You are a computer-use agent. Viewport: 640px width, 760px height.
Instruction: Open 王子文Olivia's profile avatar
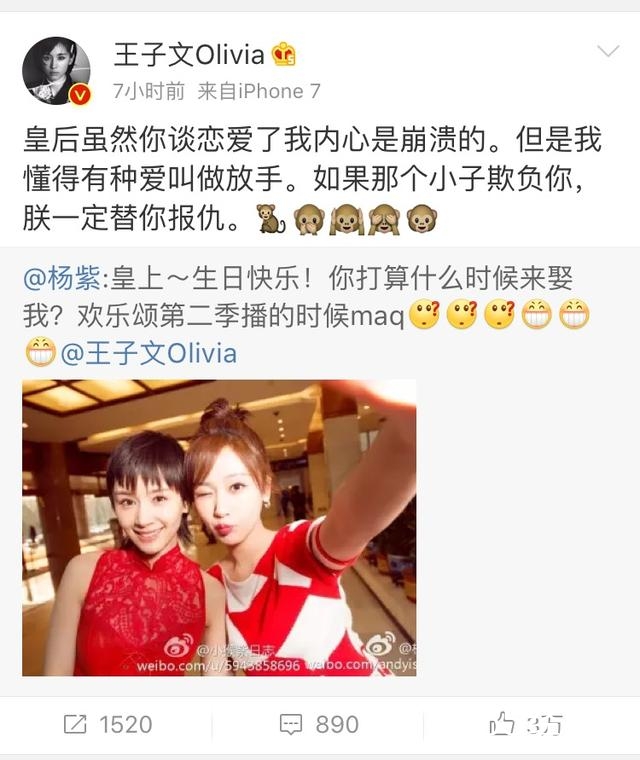coord(56,71)
